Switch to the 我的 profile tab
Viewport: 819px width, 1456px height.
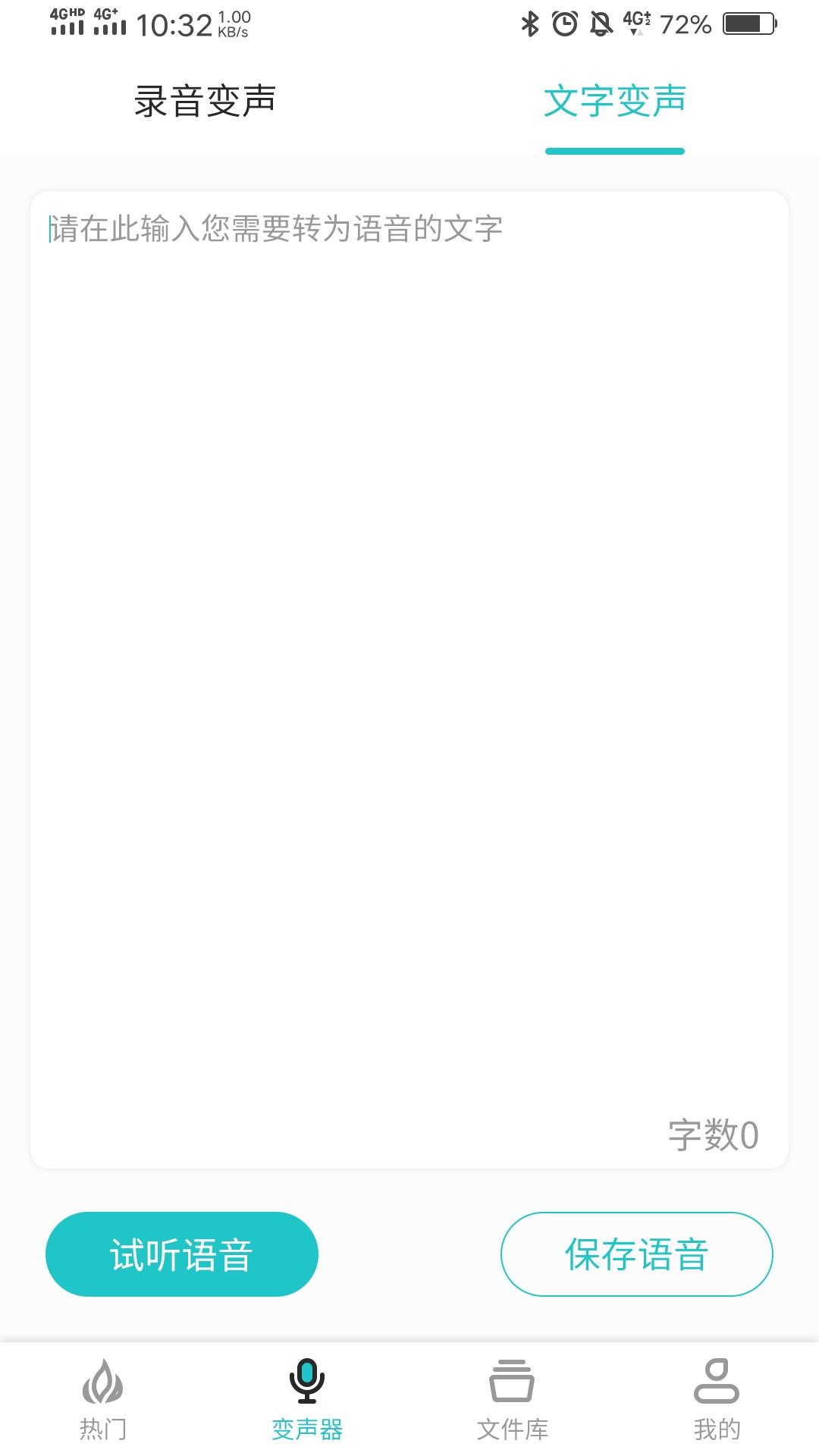tap(717, 1399)
